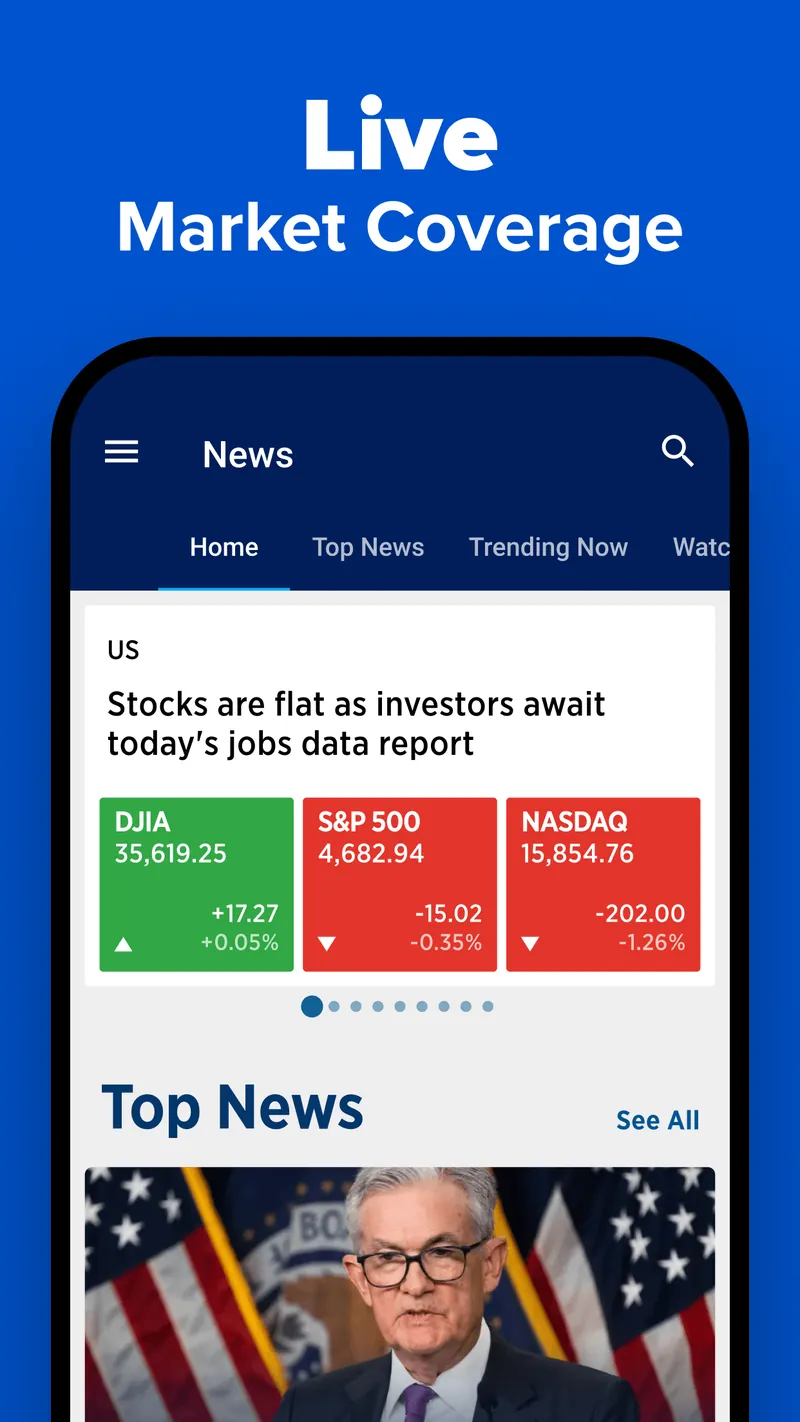Select the NASDAQ down-arrow triangle

point(530,941)
